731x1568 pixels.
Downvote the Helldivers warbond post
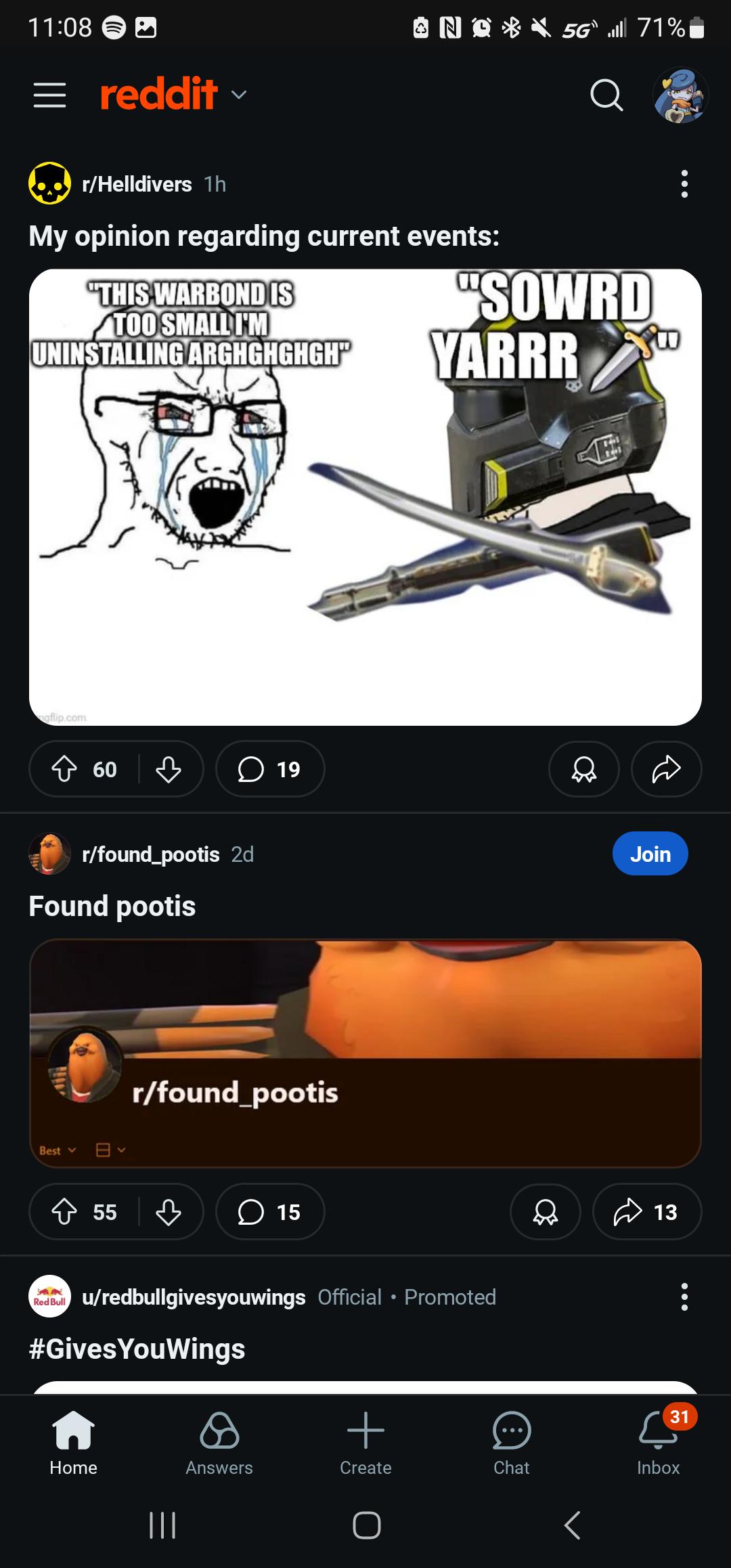click(x=168, y=769)
